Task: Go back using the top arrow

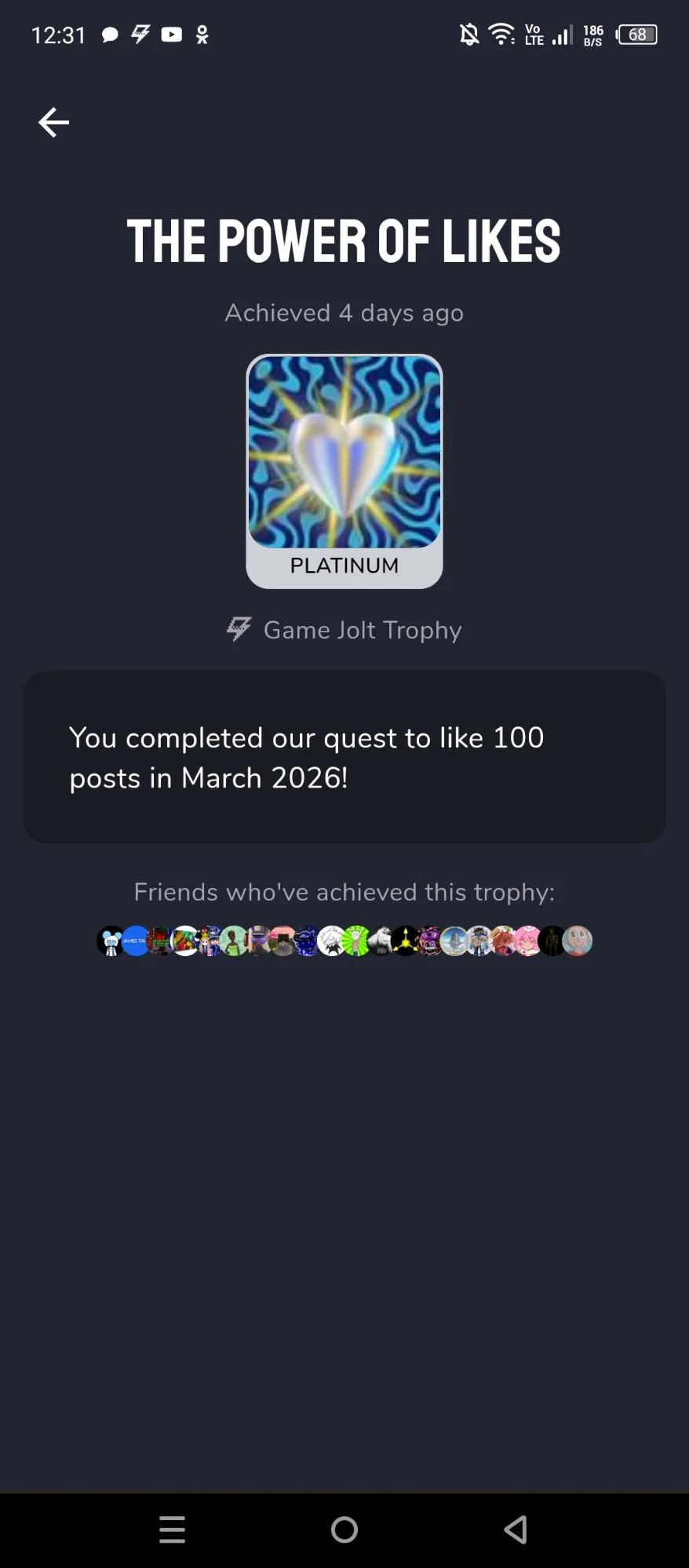Action: tap(53, 122)
